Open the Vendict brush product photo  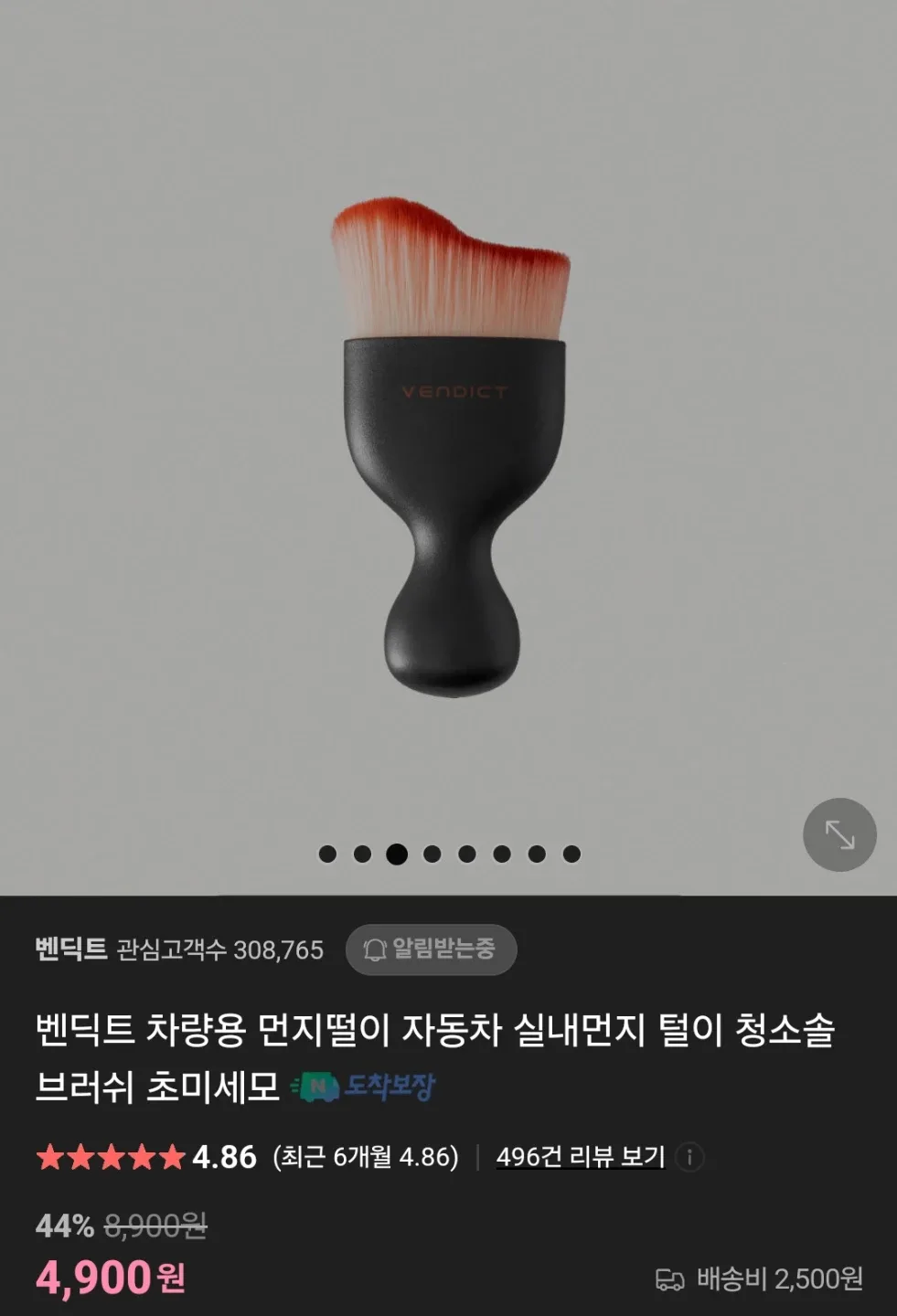tap(451, 448)
